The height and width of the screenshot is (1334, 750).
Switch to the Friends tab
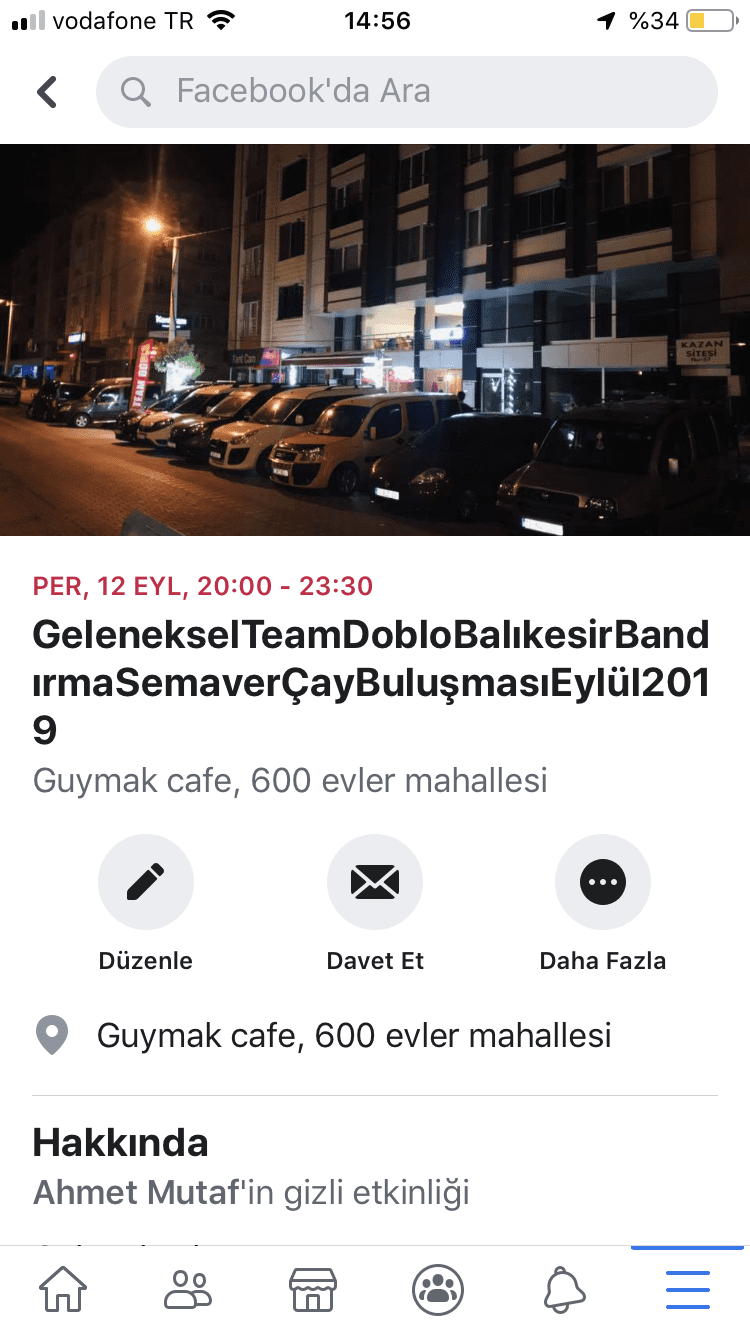[x=187, y=1289]
